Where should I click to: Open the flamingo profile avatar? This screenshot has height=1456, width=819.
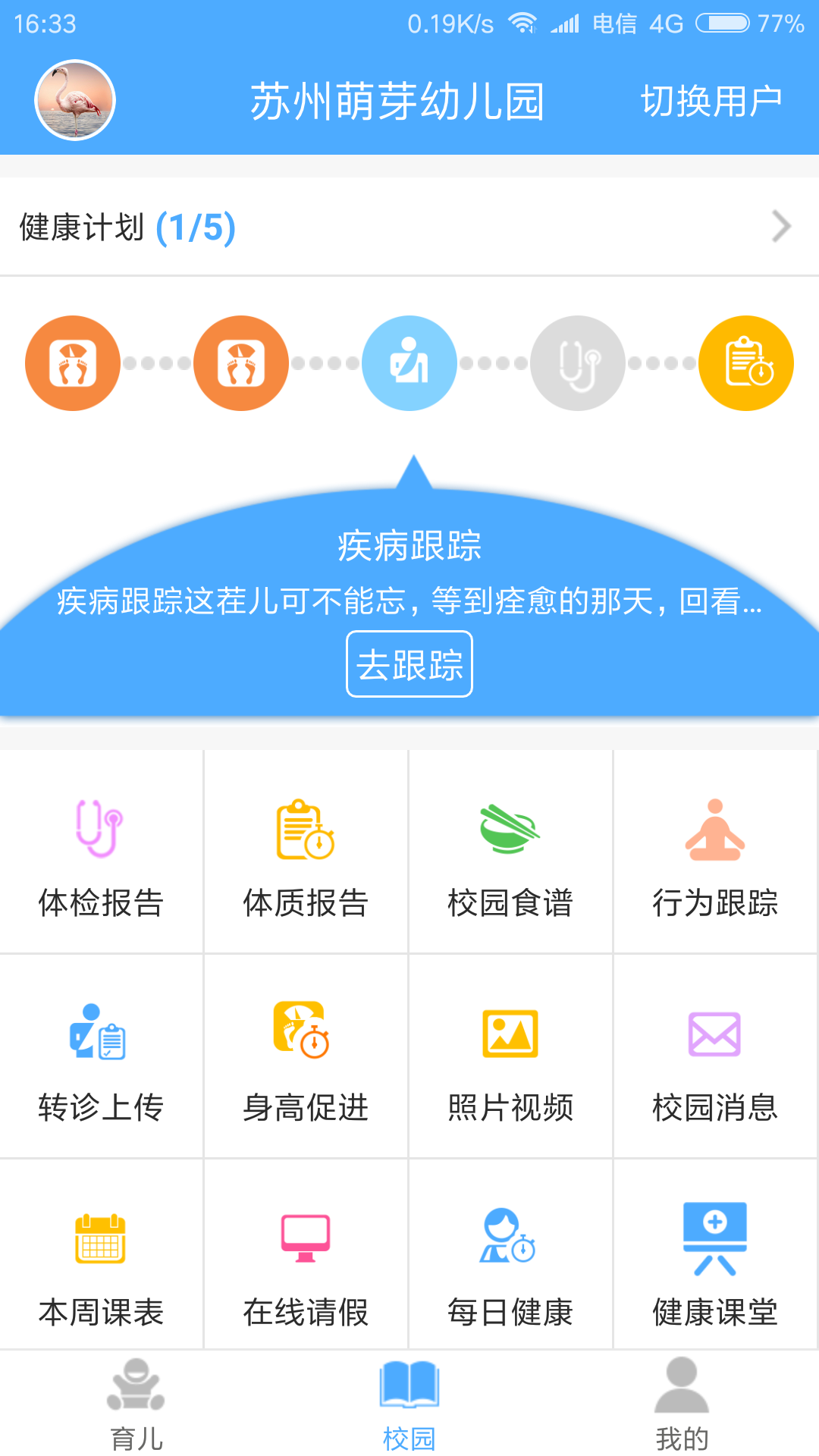[75, 100]
